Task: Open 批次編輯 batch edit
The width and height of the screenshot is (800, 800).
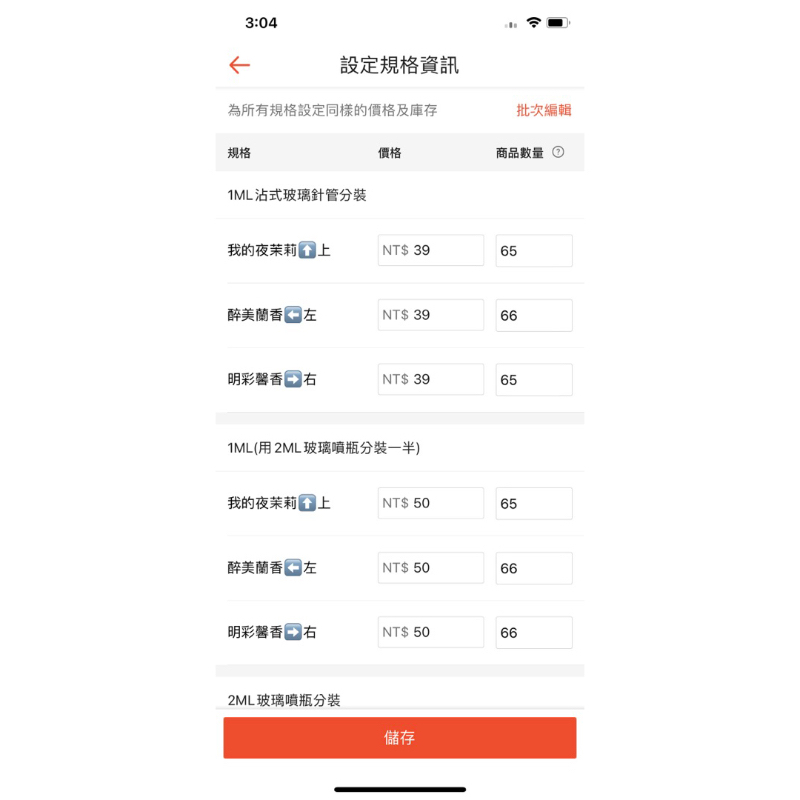Action: 544,110
